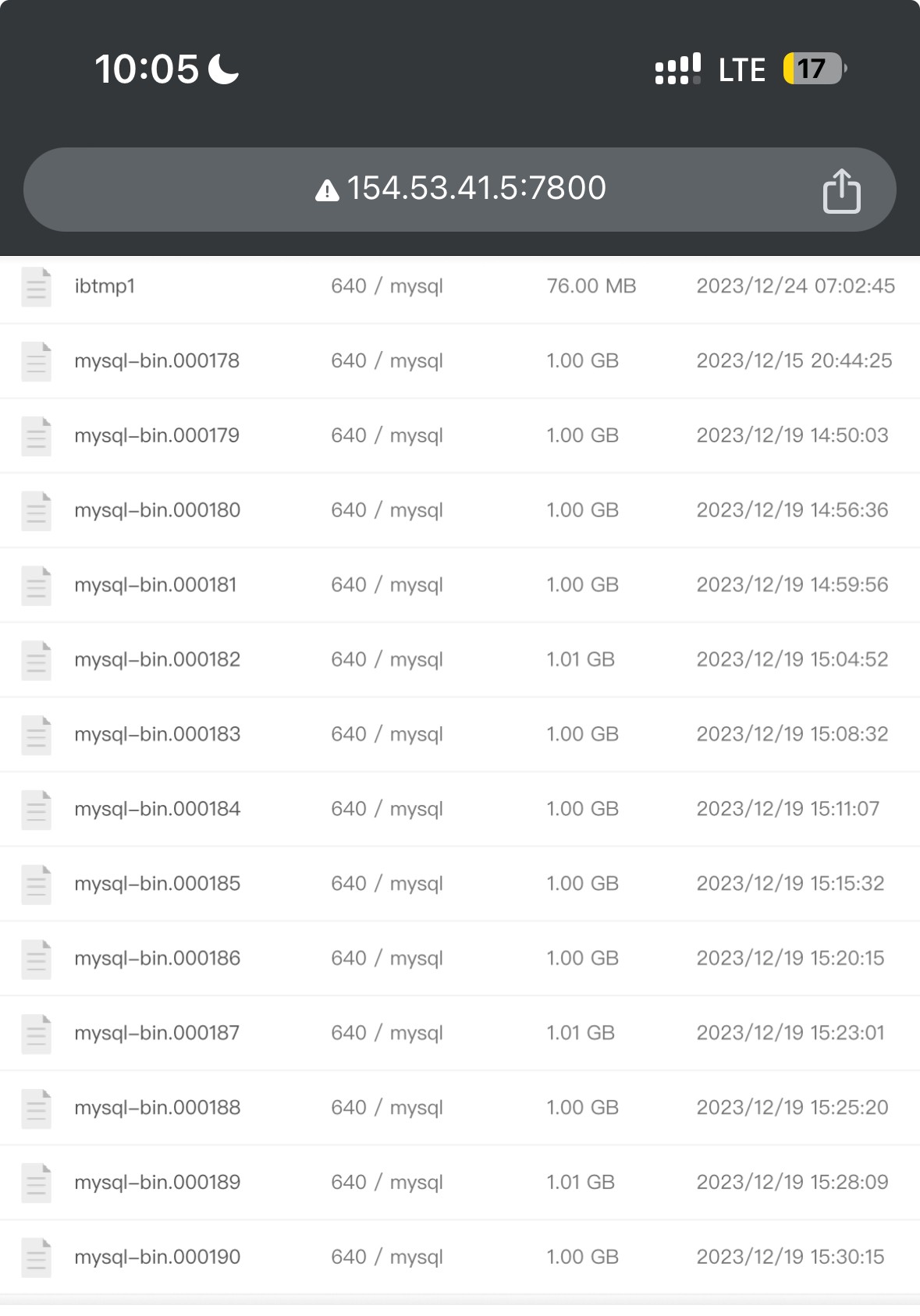Choose the mysql-bin.000189 file
This screenshot has height=1316, width=920.
pyautogui.click(x=157, y=1183)
